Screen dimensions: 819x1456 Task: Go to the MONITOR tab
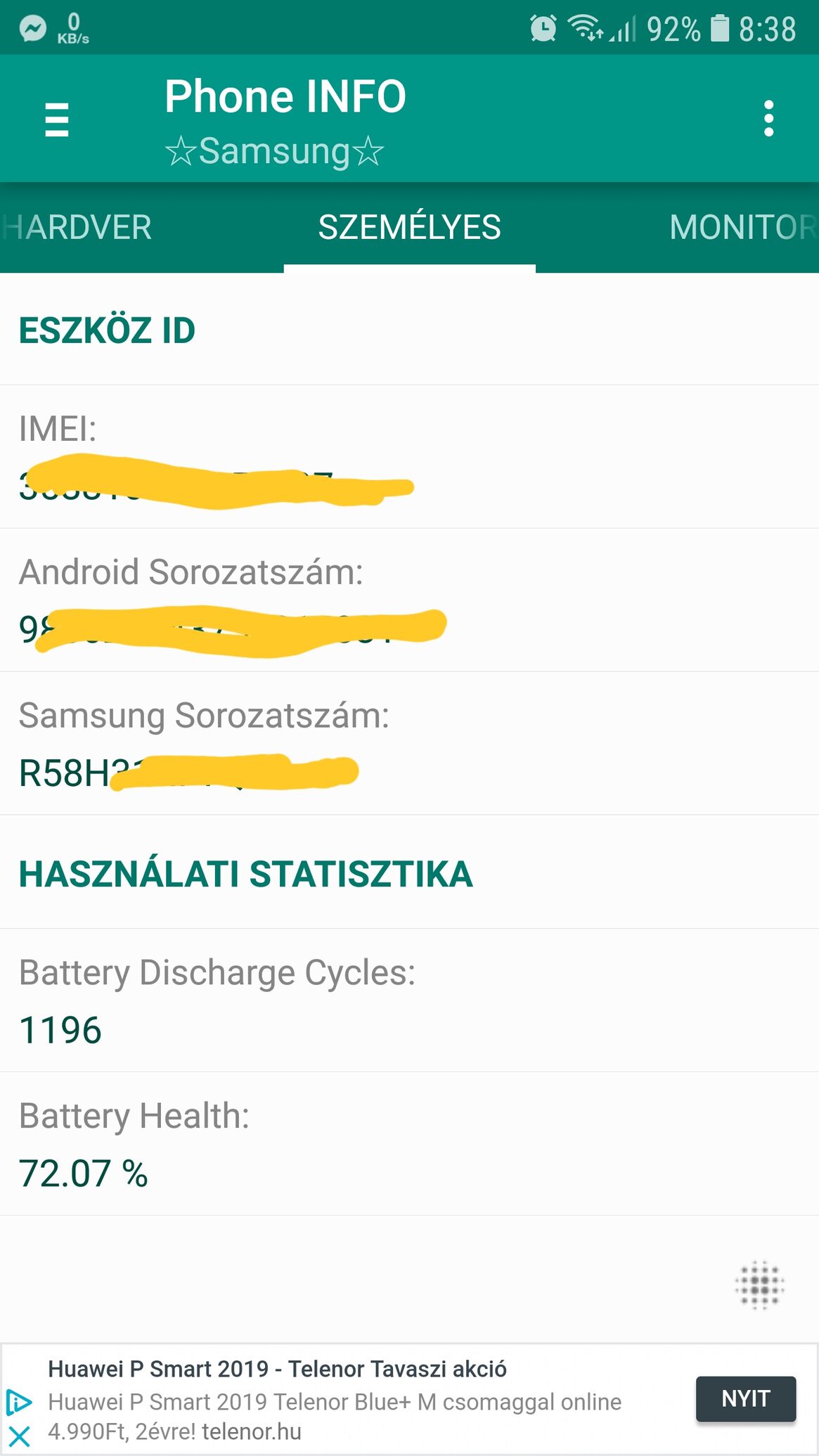pyautogui.click(x=743, y=228)
